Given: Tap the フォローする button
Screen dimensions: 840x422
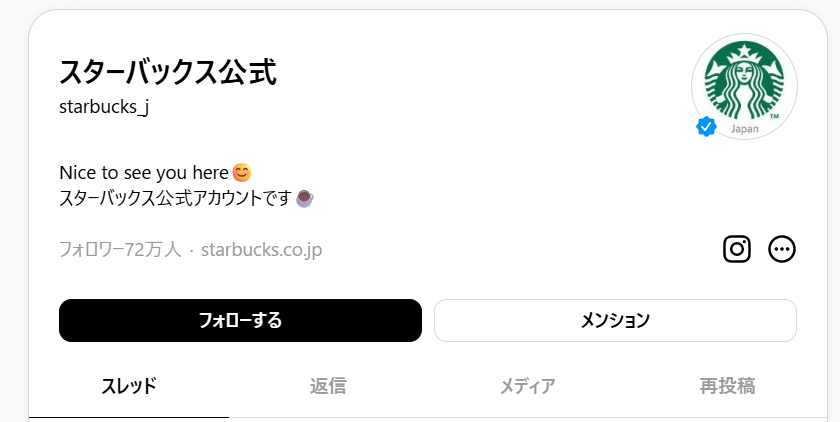Looking at the screenshot, I should coord(240,320).
